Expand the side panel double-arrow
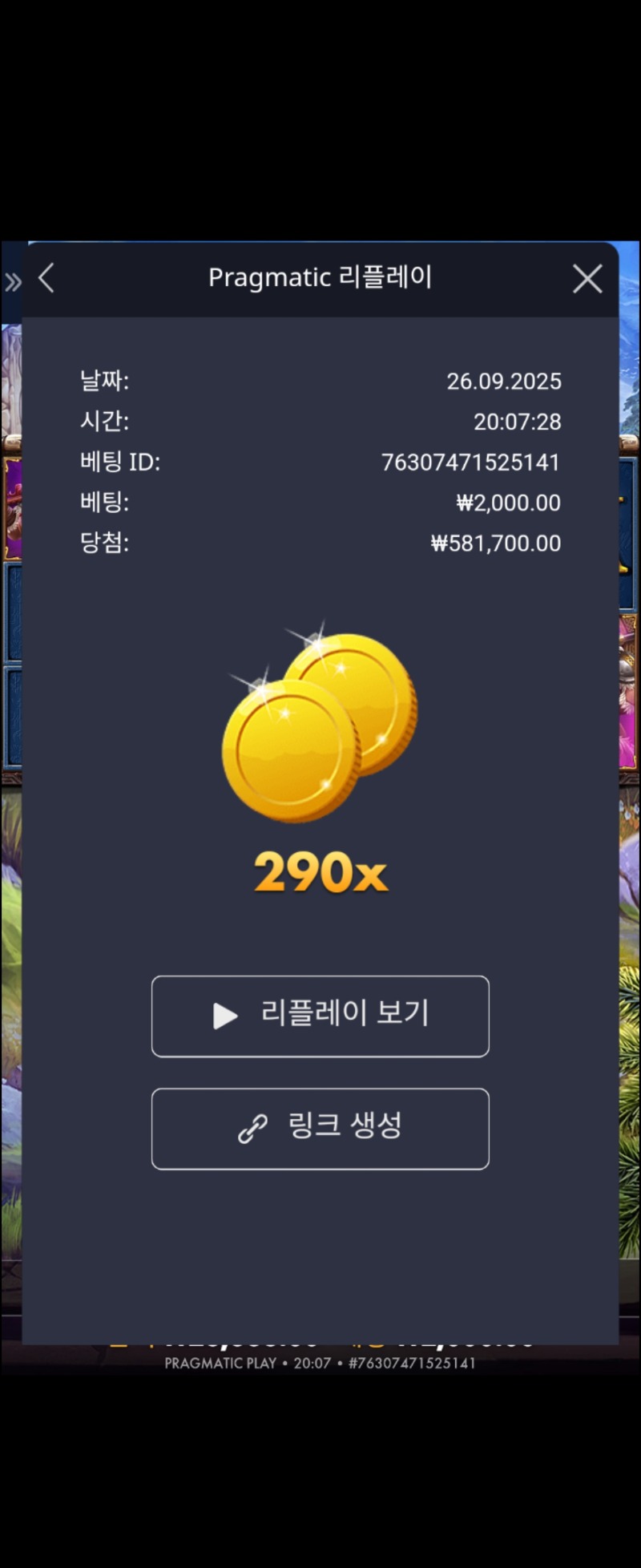 pos(13,281)
